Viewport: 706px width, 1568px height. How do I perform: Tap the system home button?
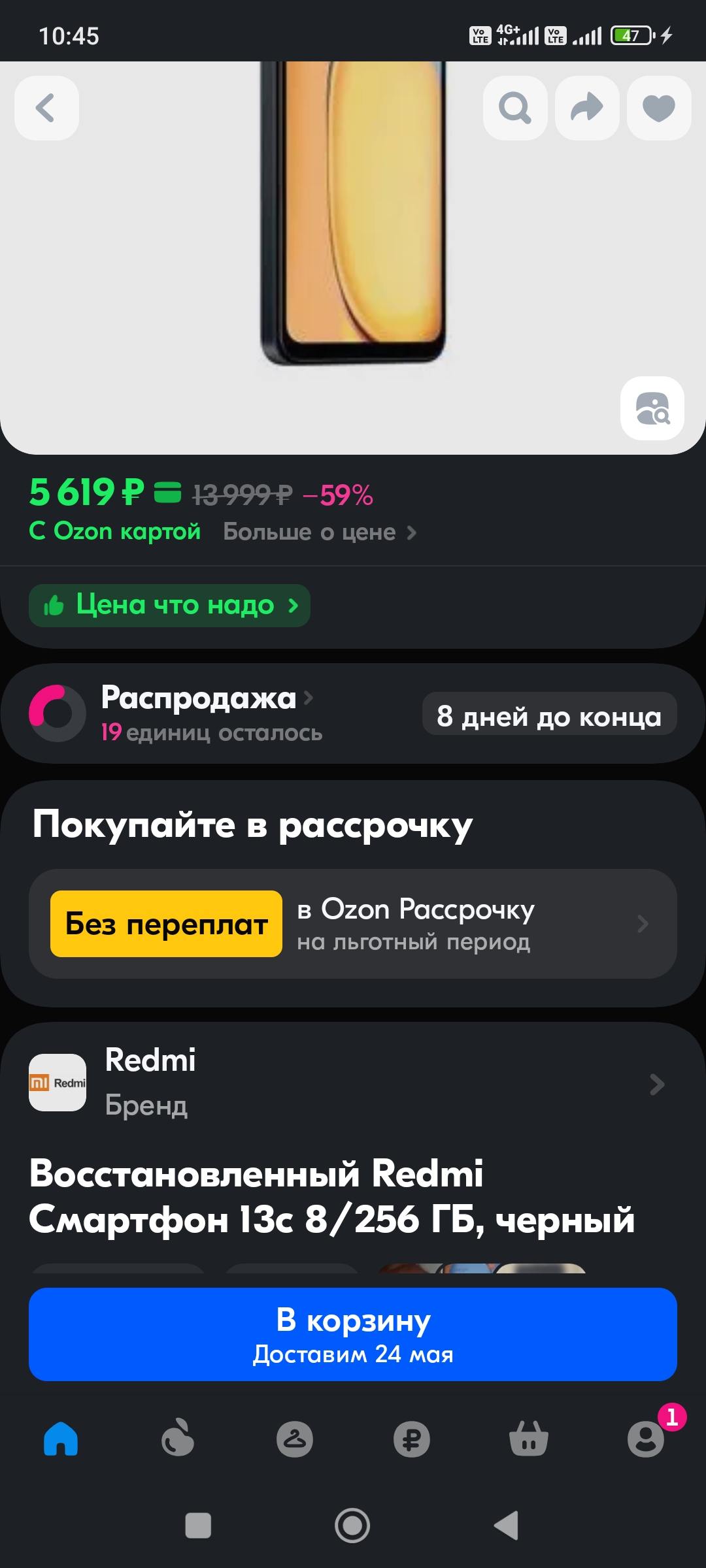tap(352, 1526)
